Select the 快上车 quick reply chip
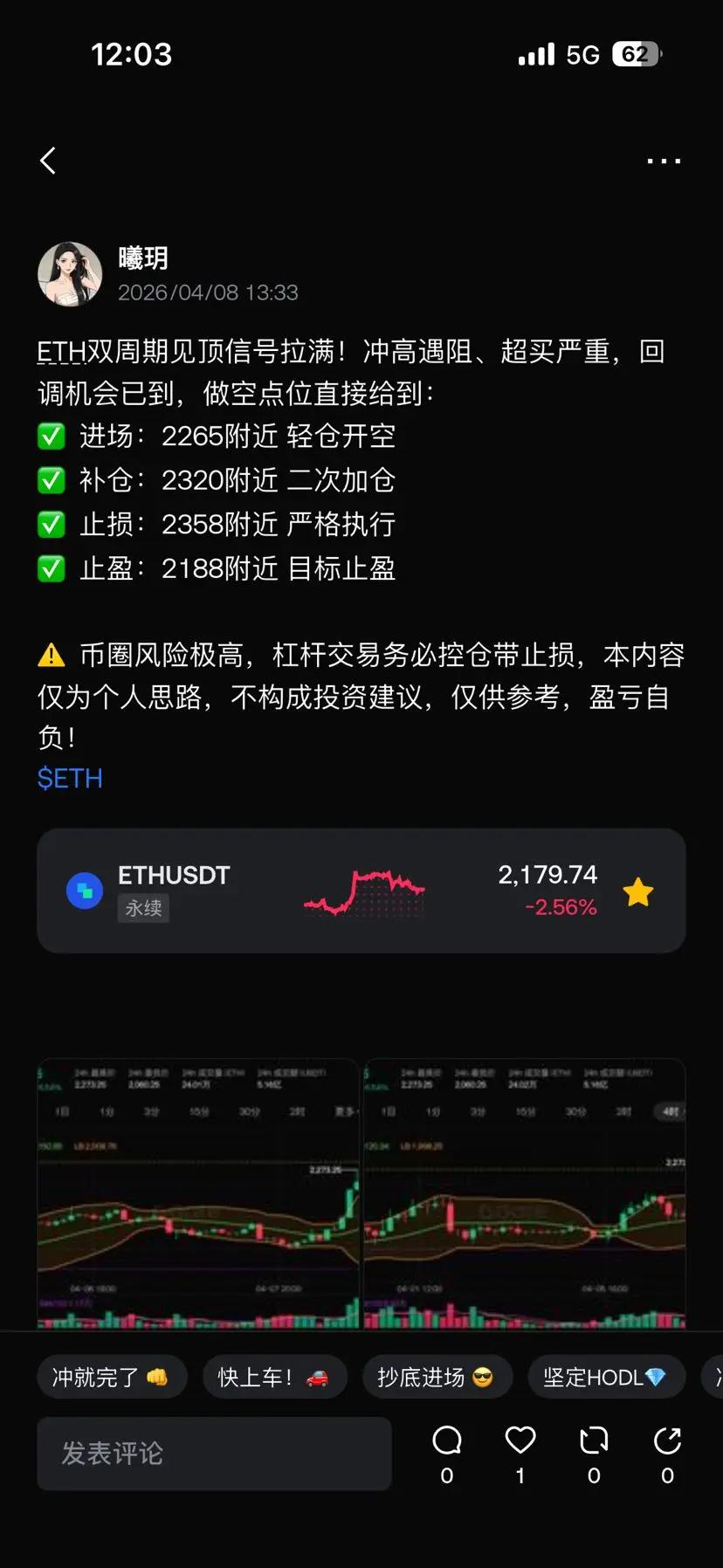 pos(274,1377)
